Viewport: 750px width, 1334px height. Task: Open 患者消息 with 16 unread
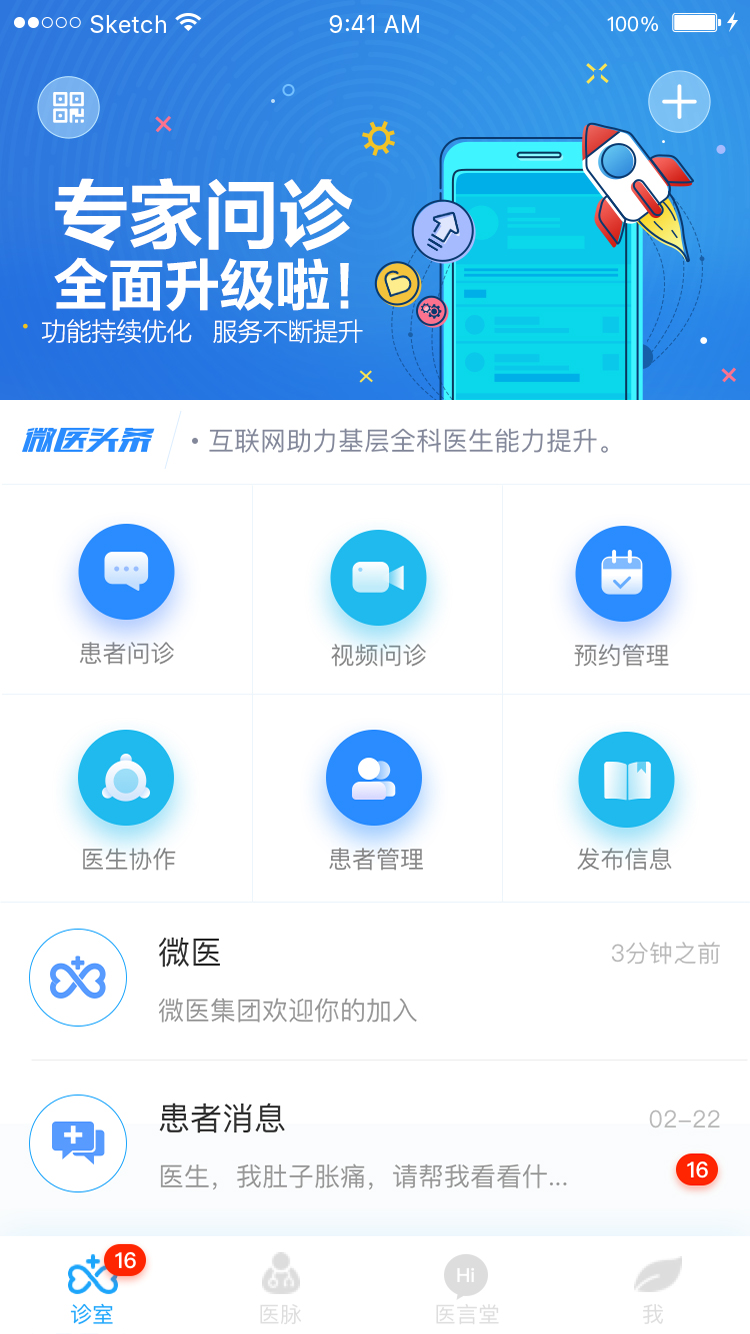375,1143
